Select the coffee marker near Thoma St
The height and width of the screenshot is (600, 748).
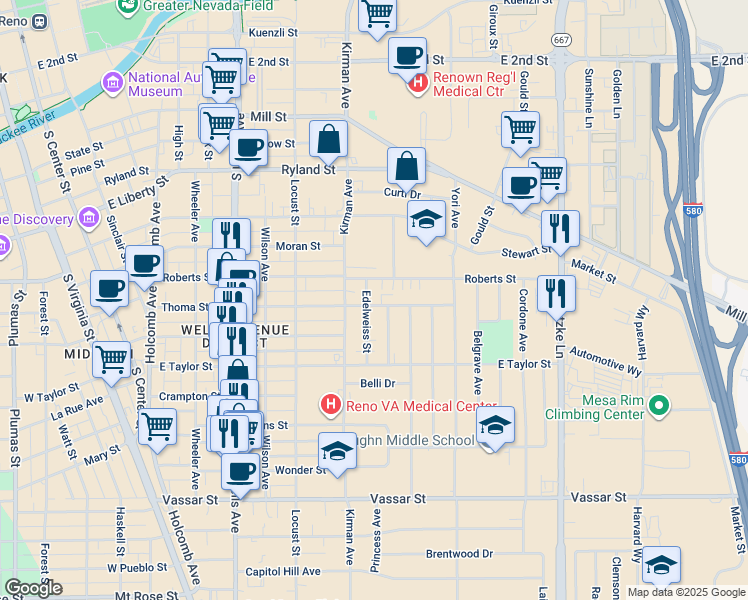(109, 289)
